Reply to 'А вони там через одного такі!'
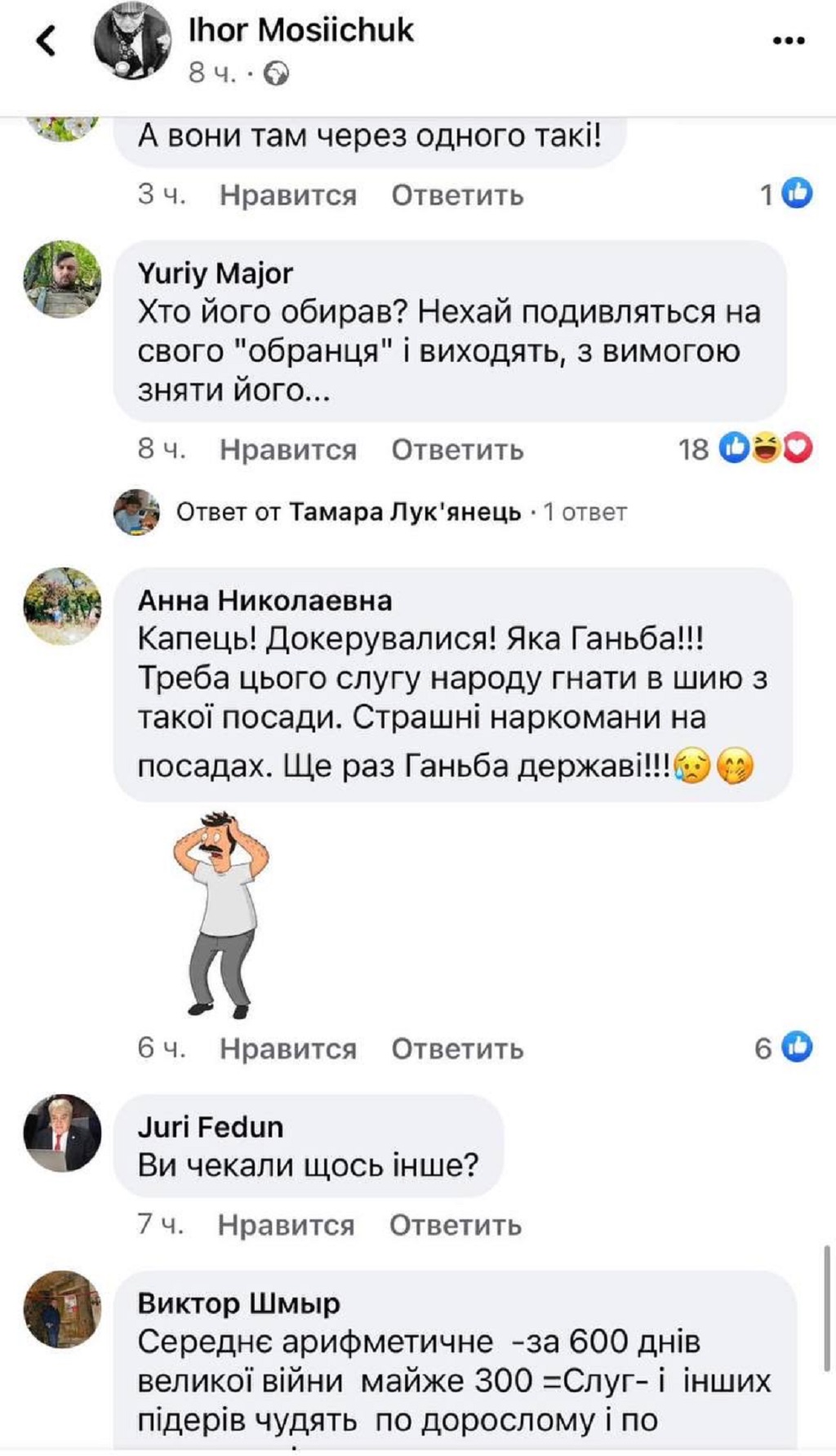The width and height of the screenshot is (836, 1456). coord(456,195)
